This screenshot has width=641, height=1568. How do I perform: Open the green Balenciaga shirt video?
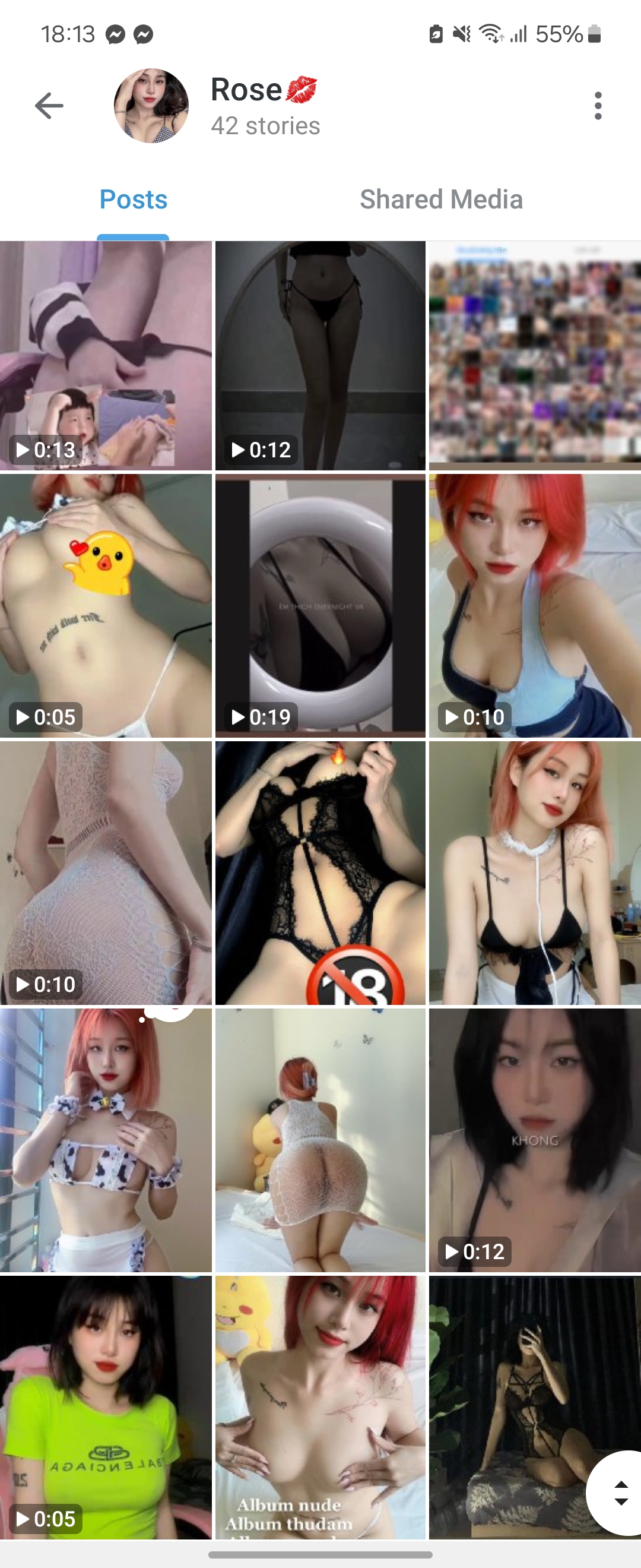106,1406
